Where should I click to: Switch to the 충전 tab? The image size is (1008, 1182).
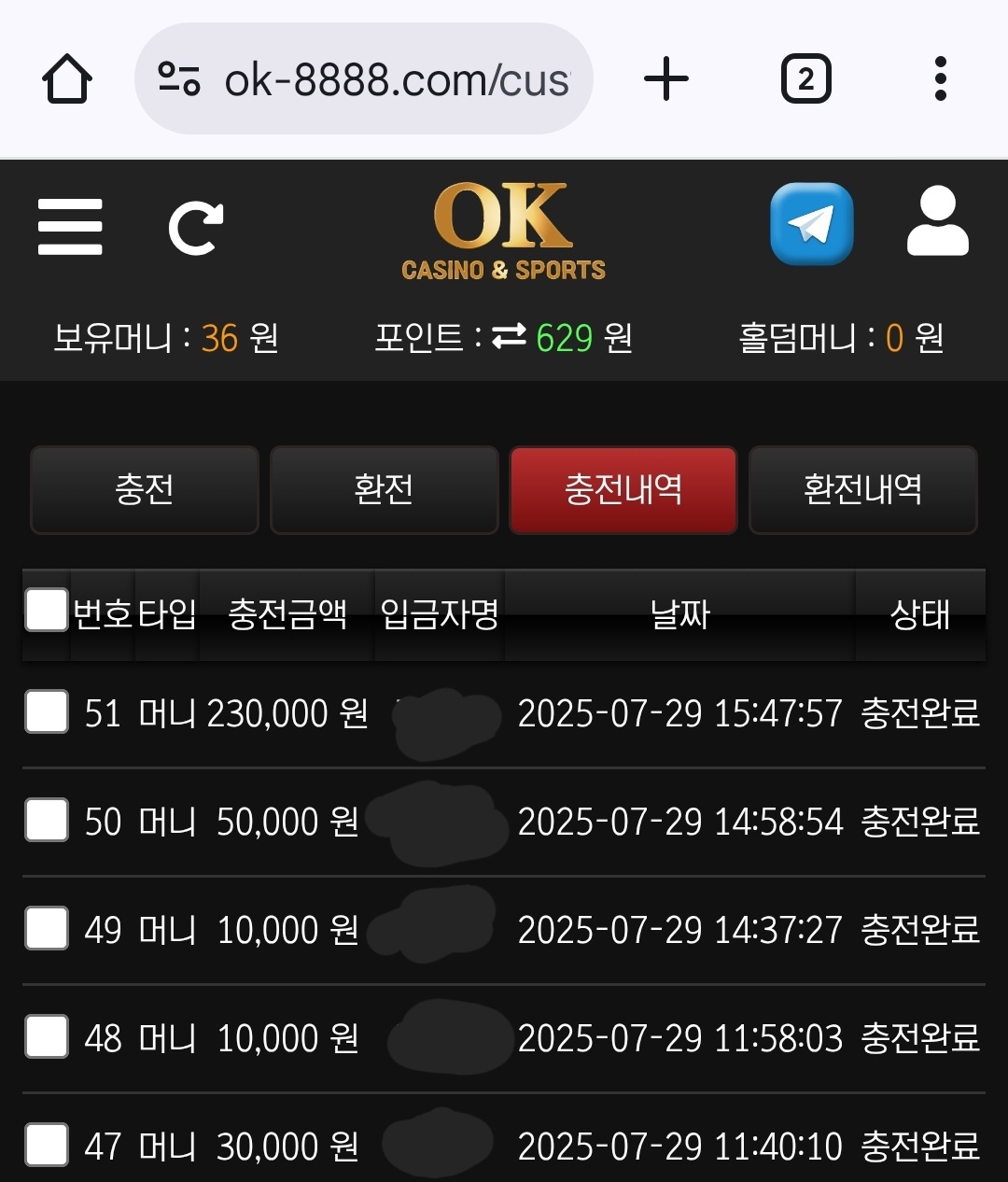point(145,489)
